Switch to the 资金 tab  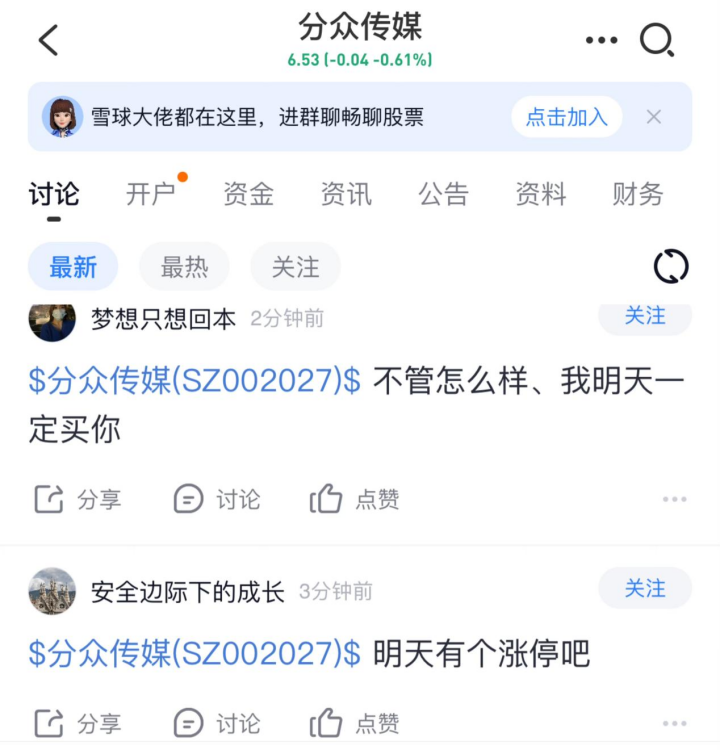pos(248,194)
